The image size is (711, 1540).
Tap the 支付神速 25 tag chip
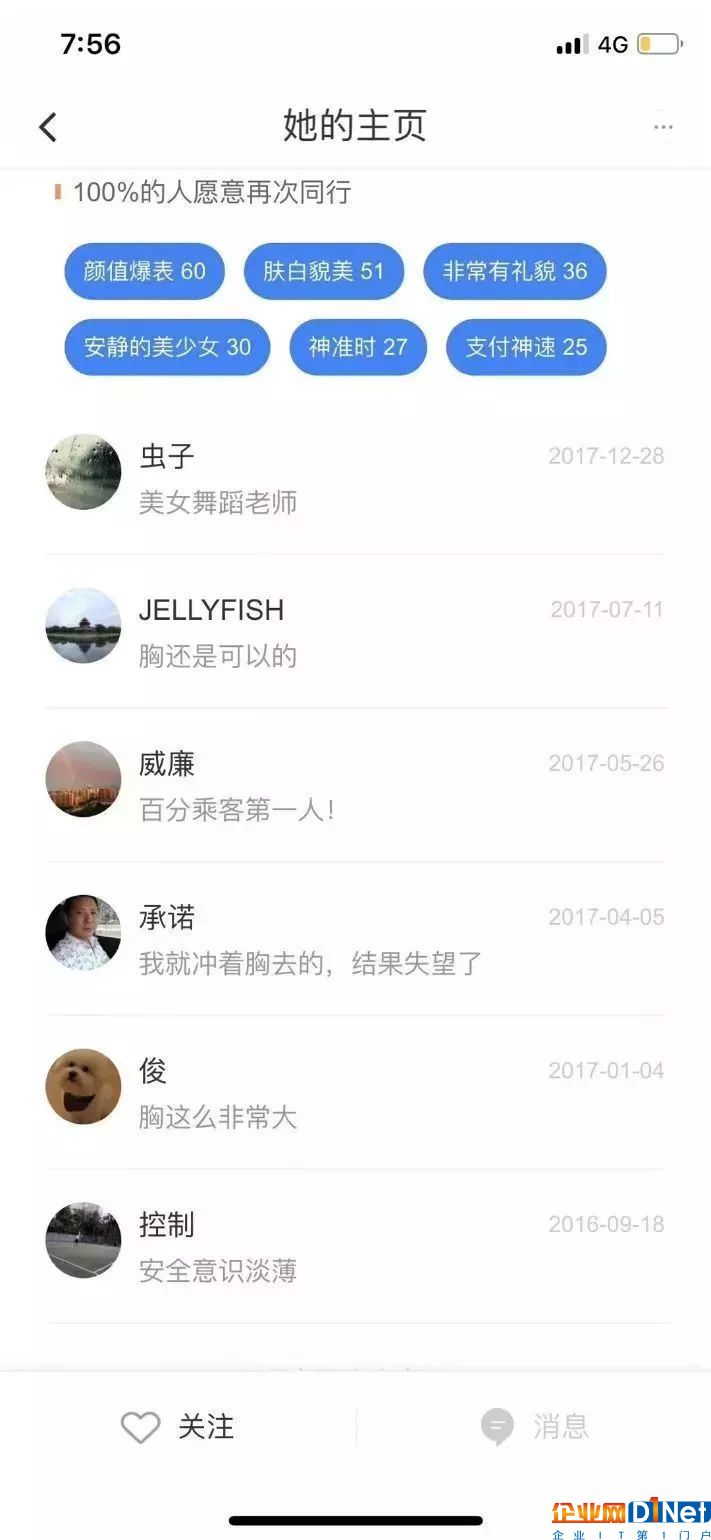click(526, 347)
